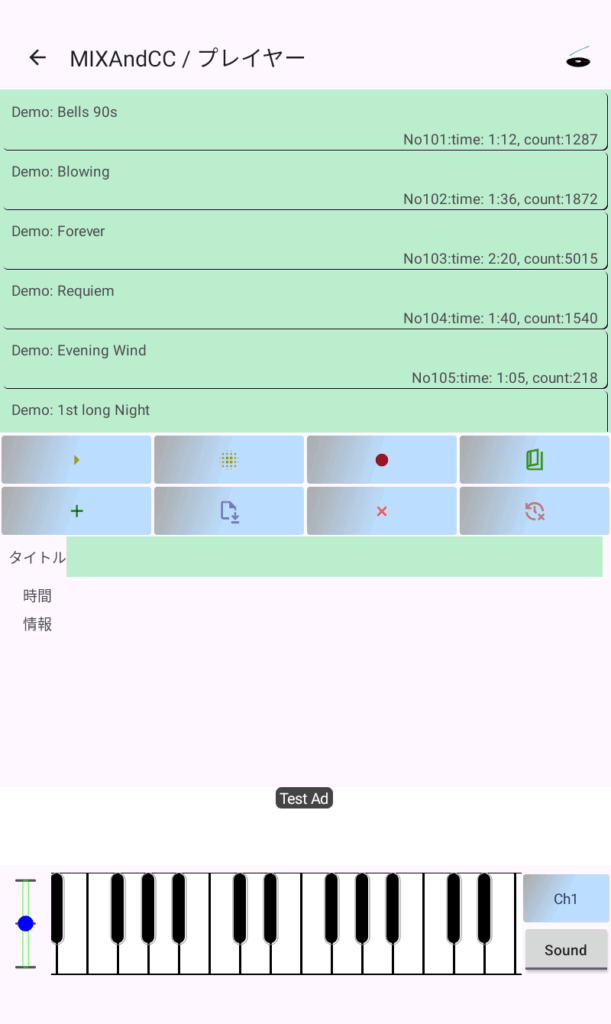The width and height of the screenshot is (611, 1024).
Task: Focus the タイトル text field
Action: tap(334, 557)
